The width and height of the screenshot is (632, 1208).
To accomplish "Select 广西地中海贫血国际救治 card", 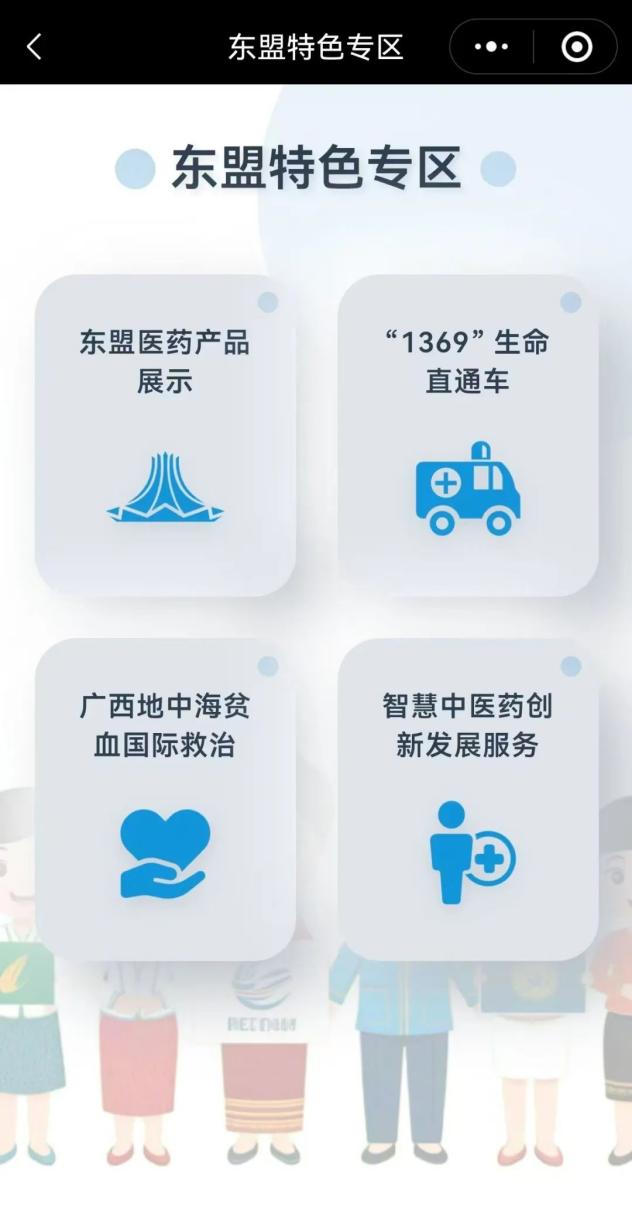I will 165,799.
